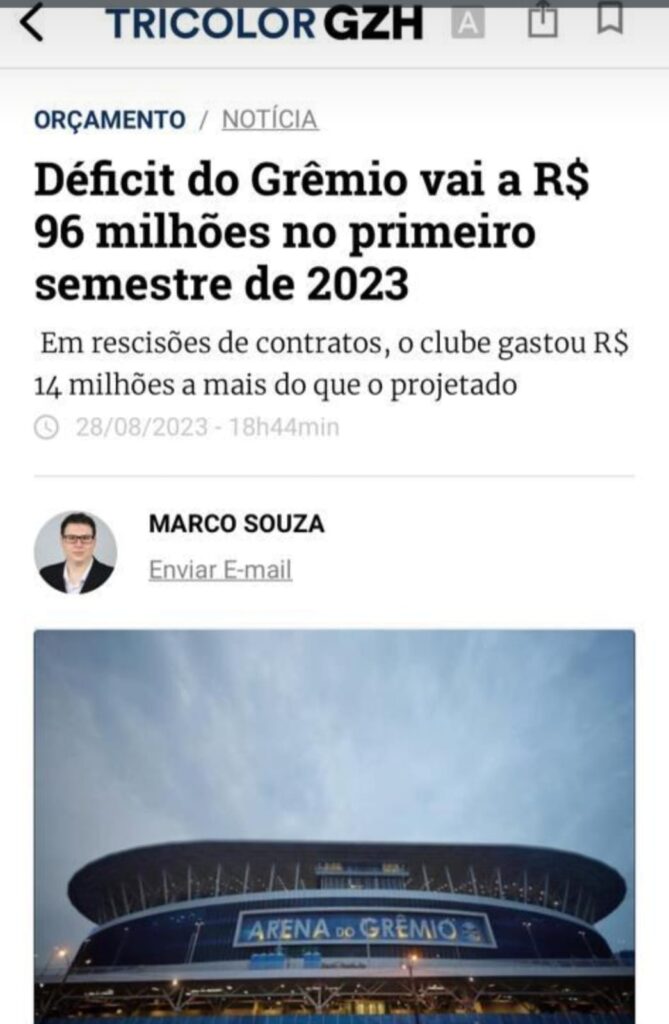Go back using the back arrow
Viewport: 669px width, 1024px height.
32,24
